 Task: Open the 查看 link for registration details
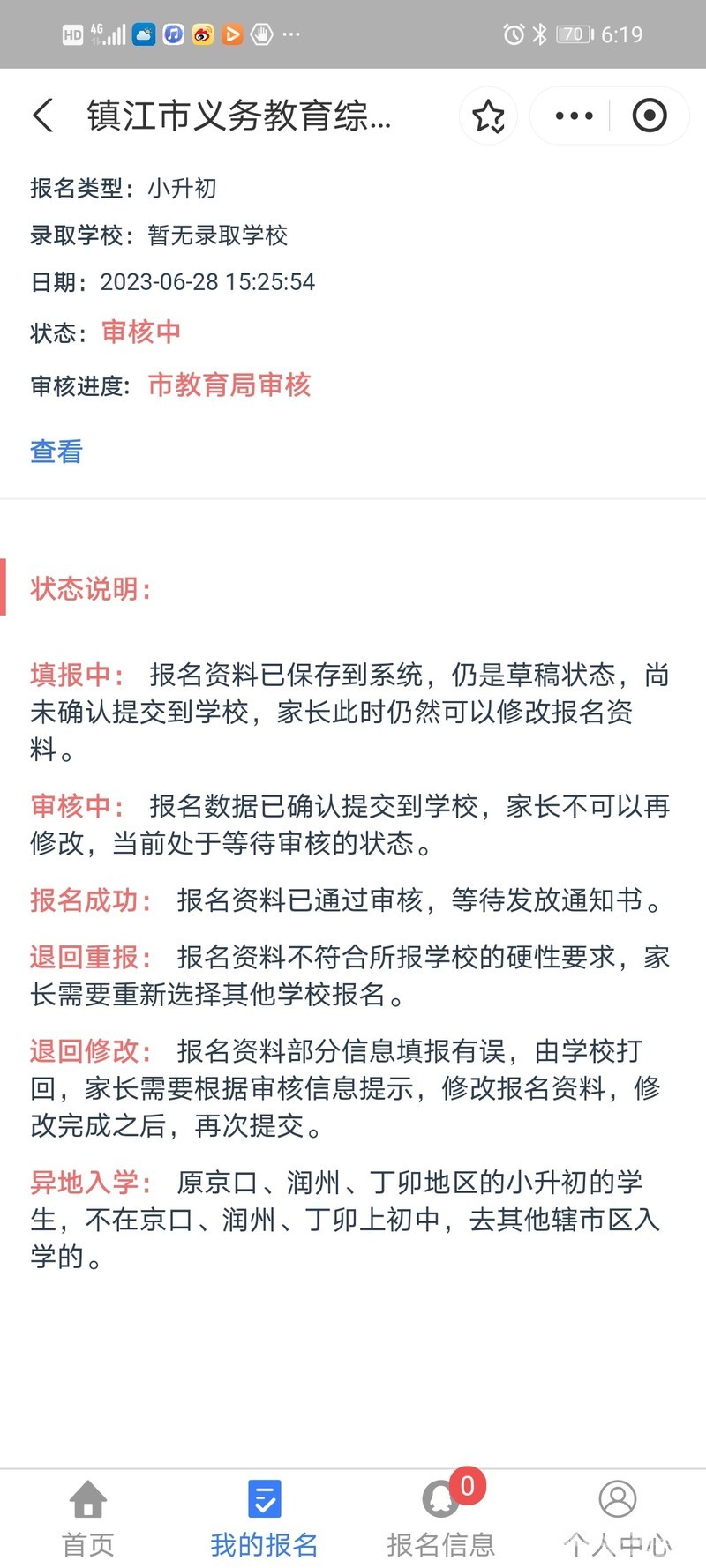(x=56, y=451)
